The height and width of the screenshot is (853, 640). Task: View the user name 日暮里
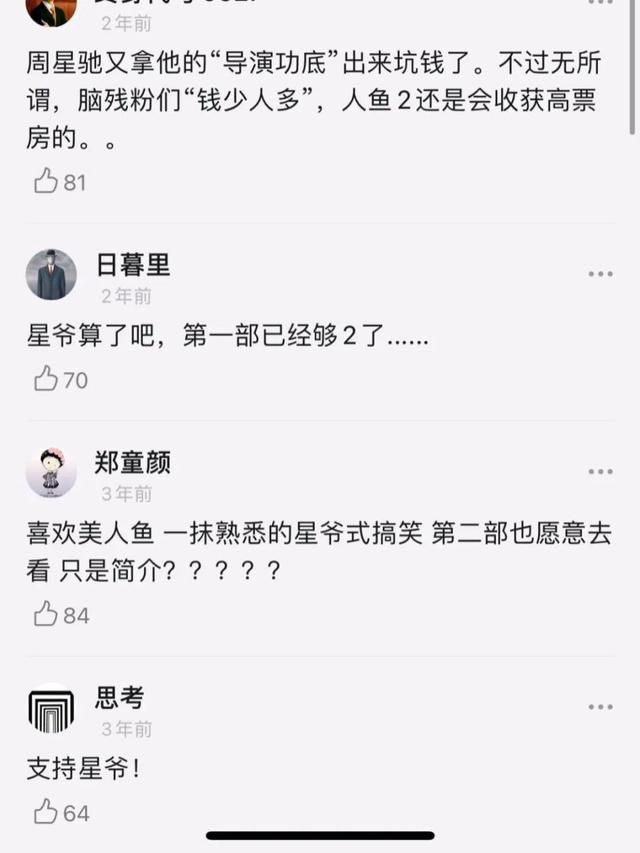[133, 265]
